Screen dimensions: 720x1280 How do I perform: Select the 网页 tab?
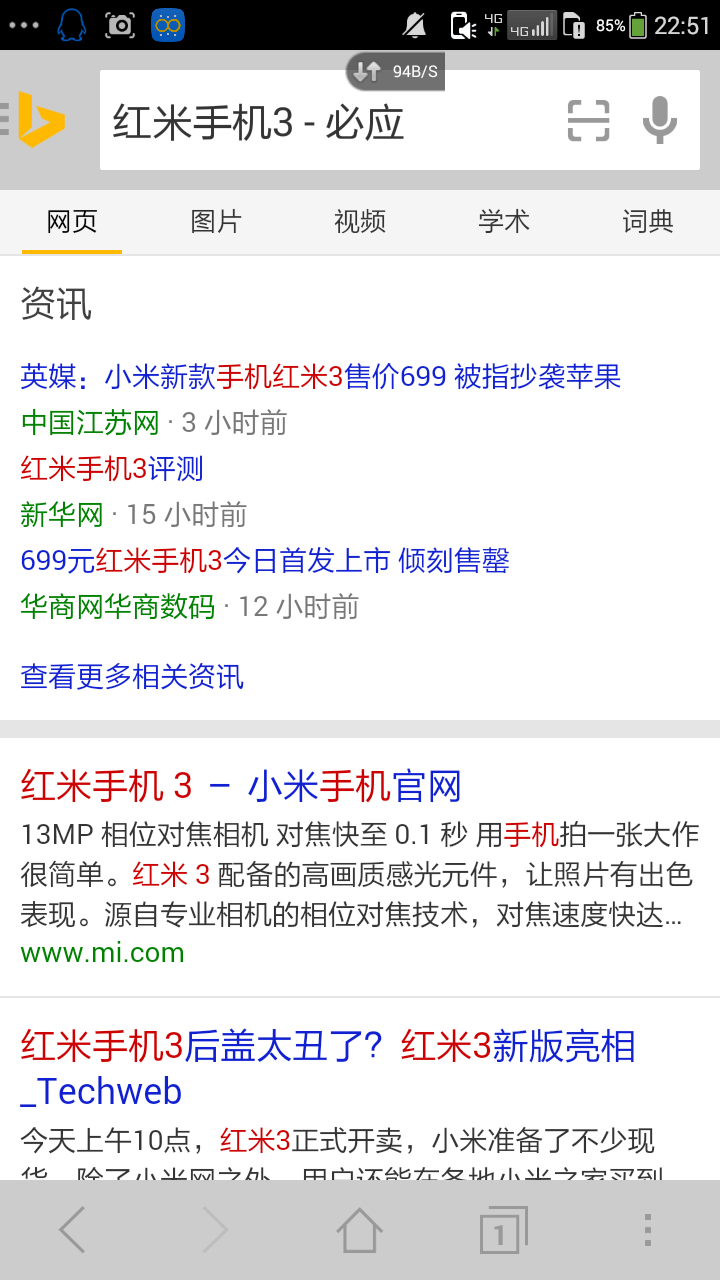click(x=72, y=221)
